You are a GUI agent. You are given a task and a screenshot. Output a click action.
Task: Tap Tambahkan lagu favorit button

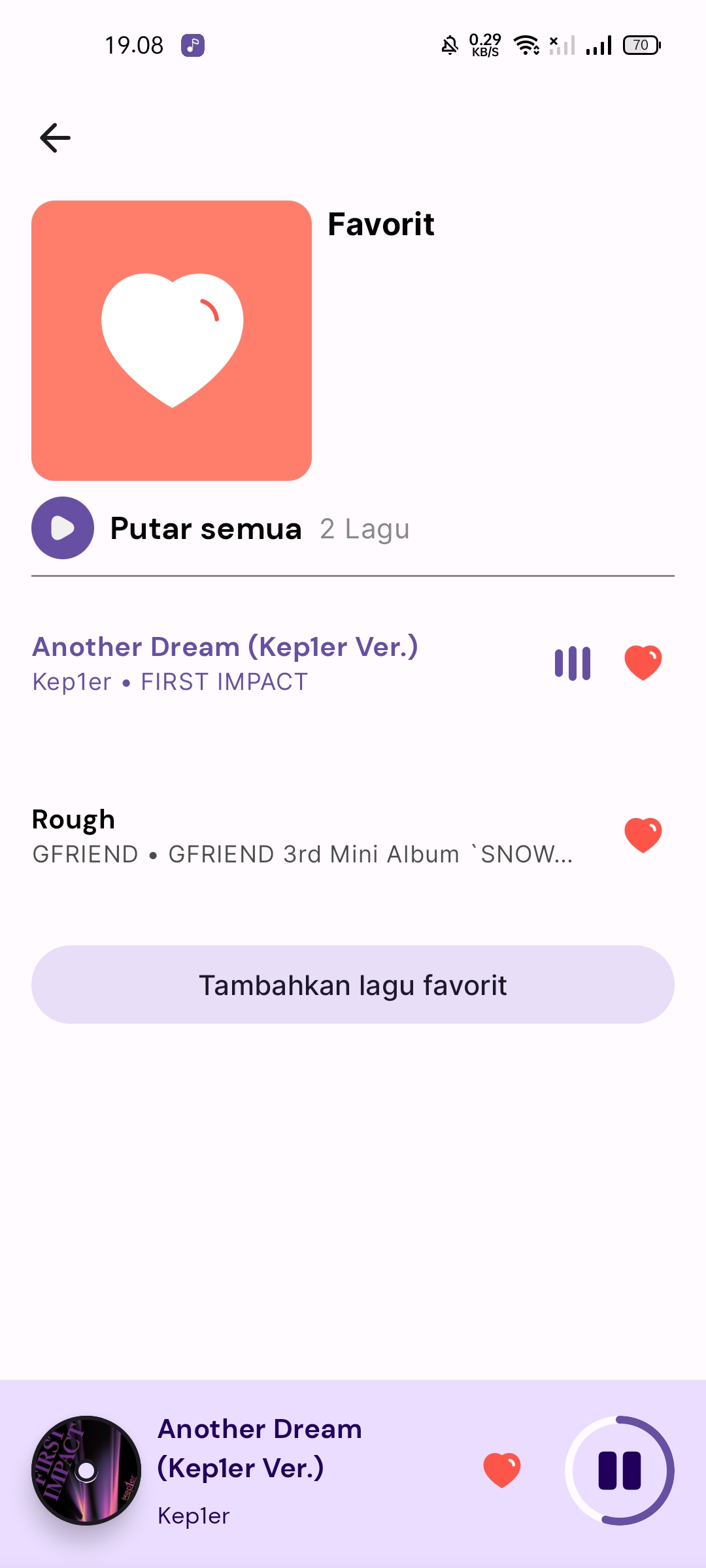coord(353,985)
